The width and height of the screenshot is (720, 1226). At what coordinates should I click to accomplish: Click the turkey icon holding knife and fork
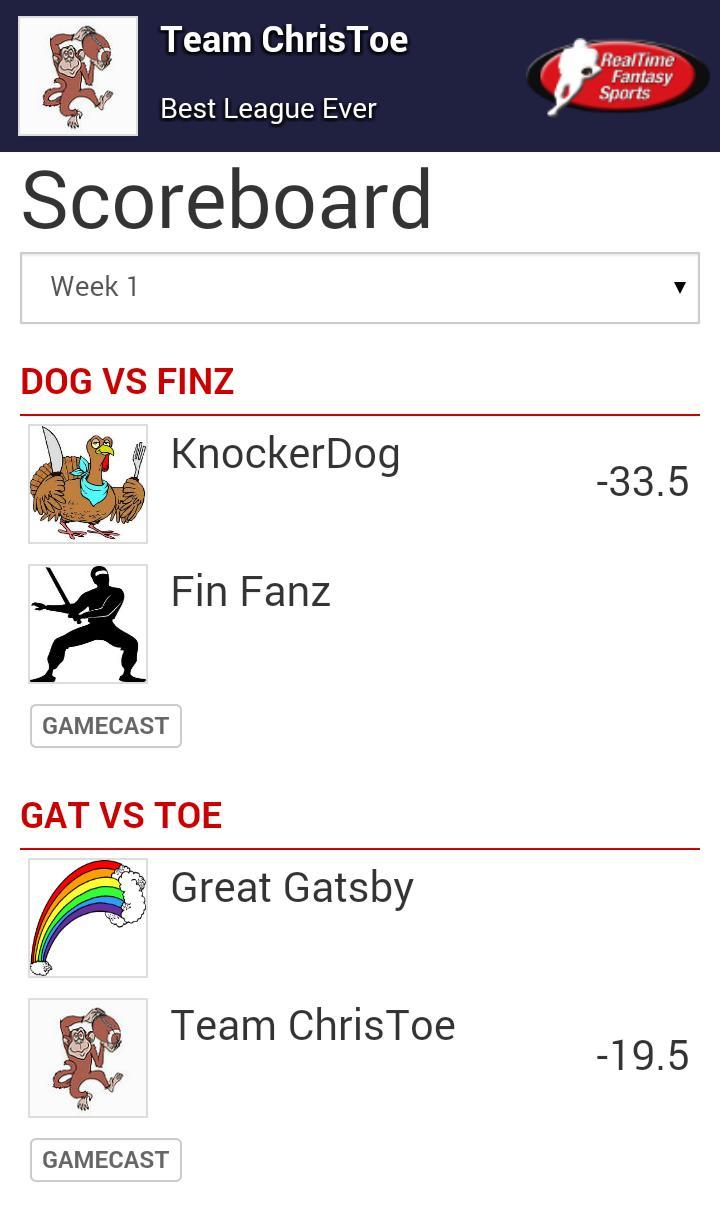(x=87, y=483)
